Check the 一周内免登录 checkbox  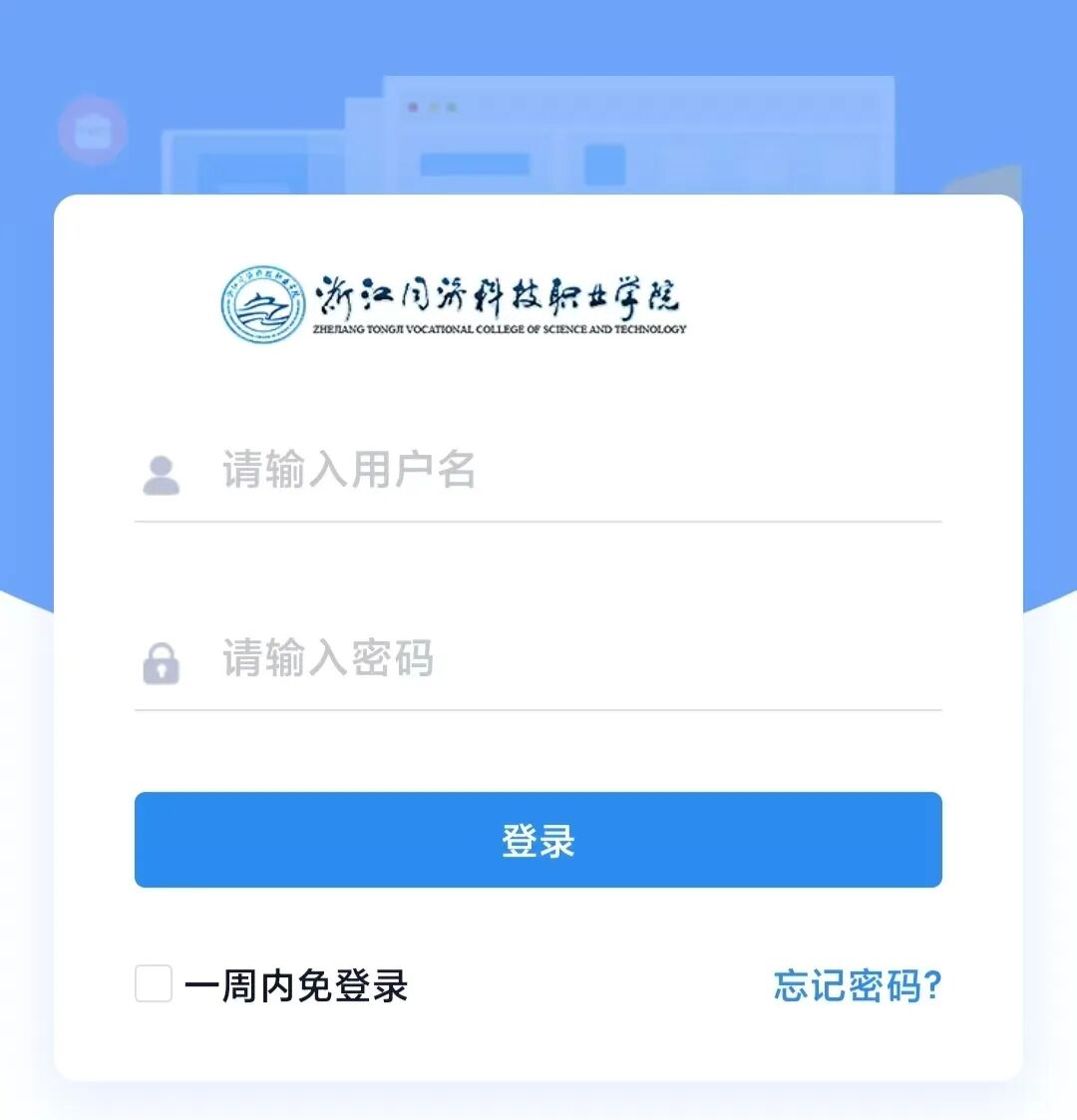(154, 984)
